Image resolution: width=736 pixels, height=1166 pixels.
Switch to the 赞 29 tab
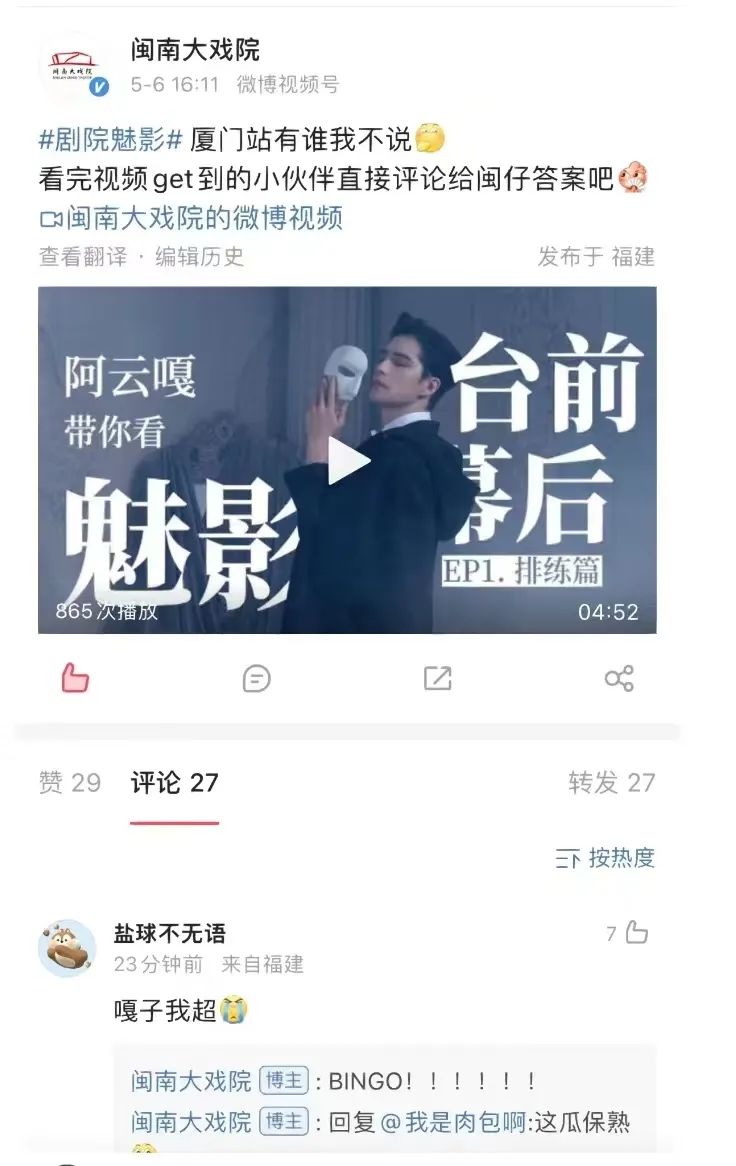tap(70, 782)
